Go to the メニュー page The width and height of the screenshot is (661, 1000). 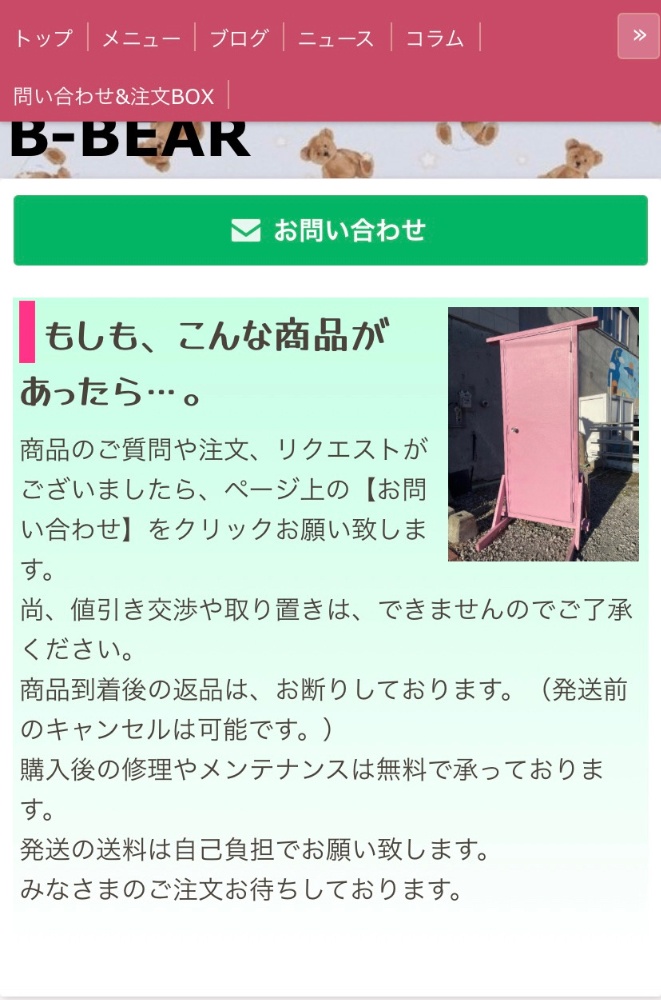(141, 39)
